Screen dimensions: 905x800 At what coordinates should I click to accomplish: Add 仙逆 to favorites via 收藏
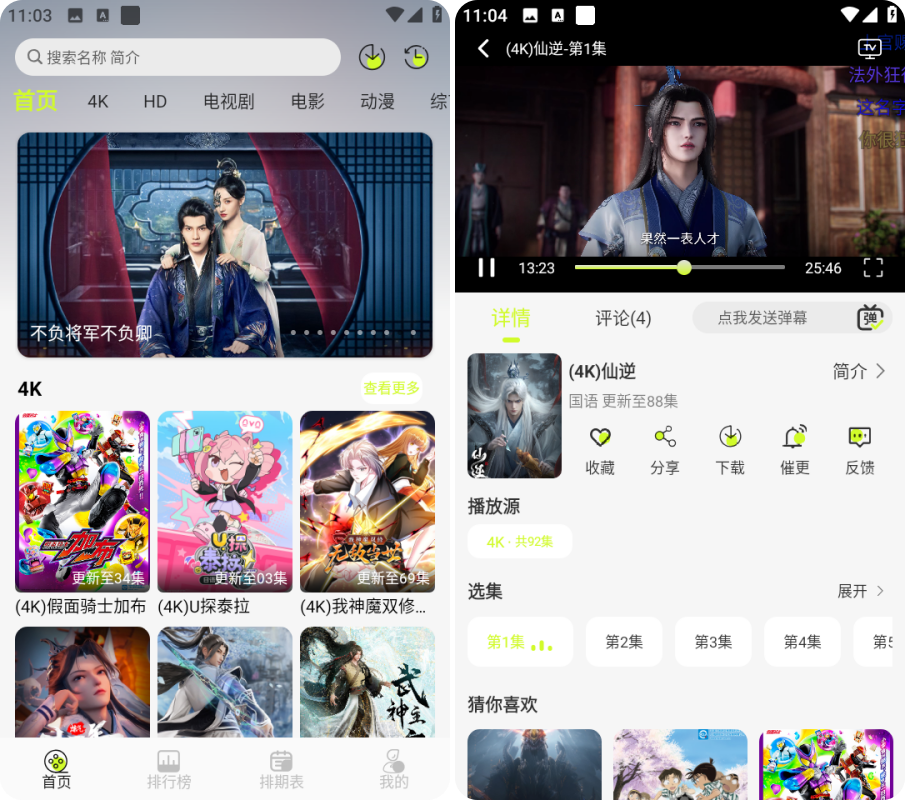tap(600, 449)
